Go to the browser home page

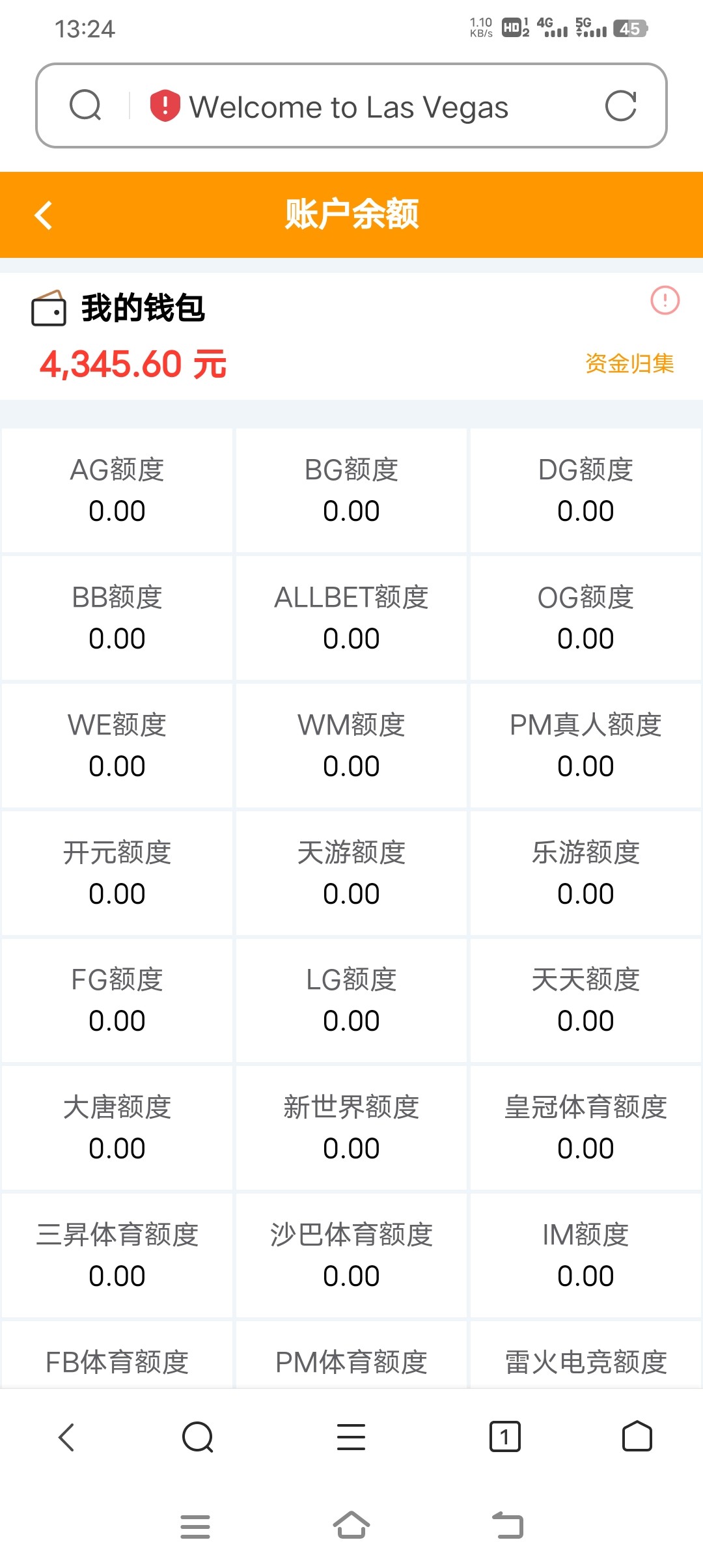637,1436
